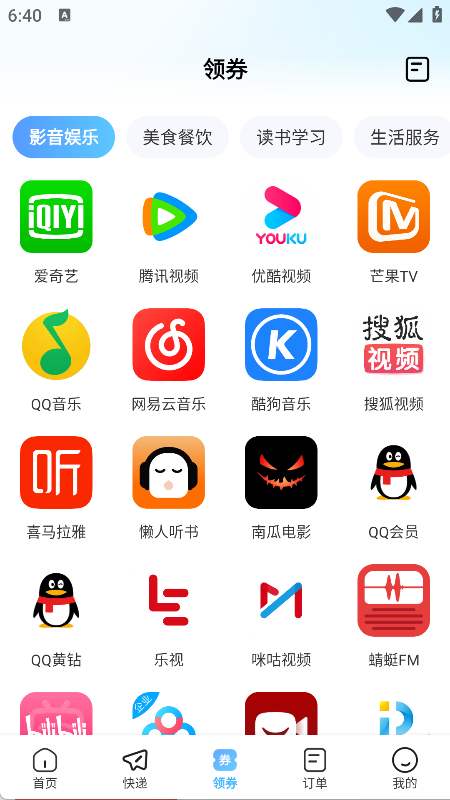
Task: Switch to the 我的 tab
Action: [405, 768]
